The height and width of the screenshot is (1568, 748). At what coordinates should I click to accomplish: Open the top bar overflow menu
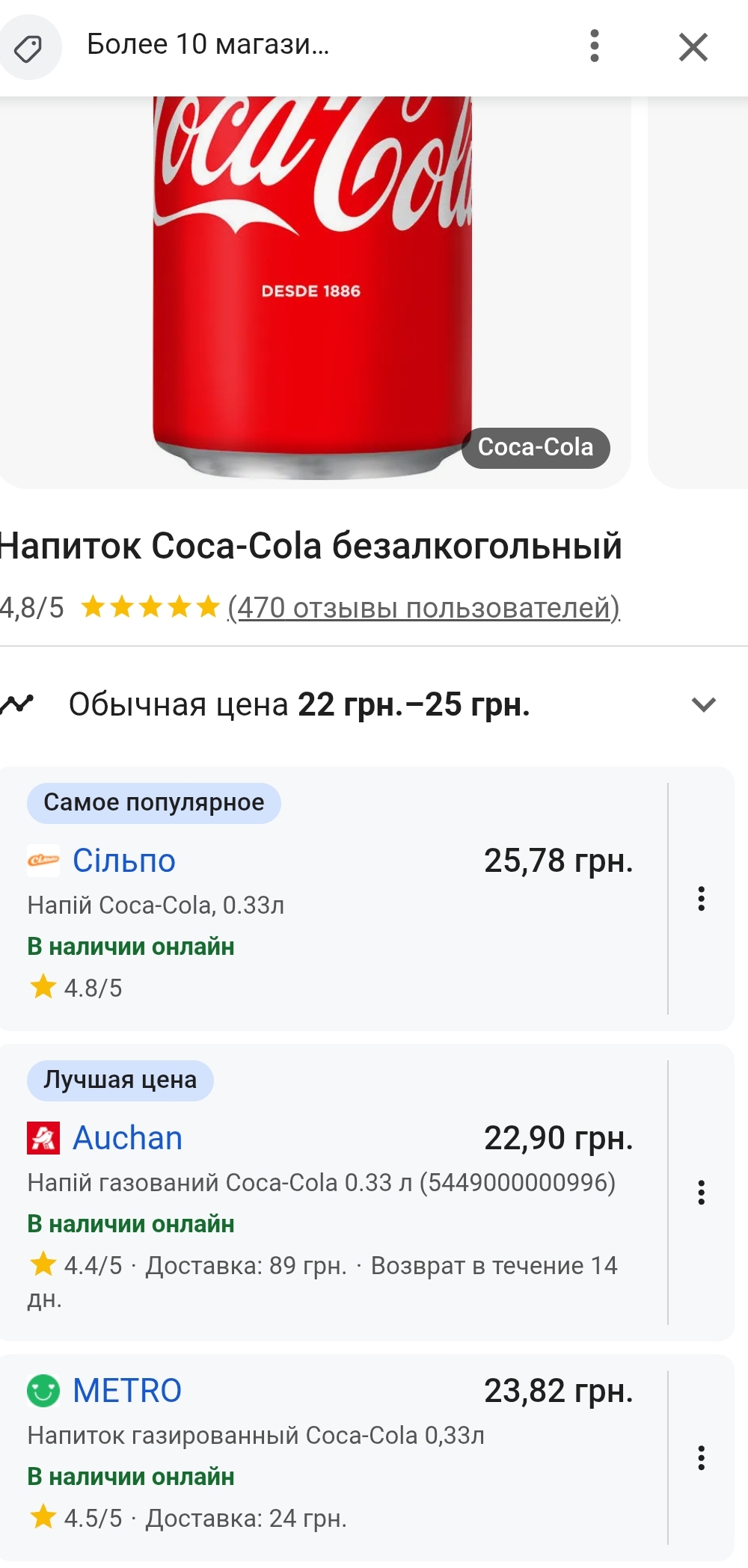pos(595,46)
